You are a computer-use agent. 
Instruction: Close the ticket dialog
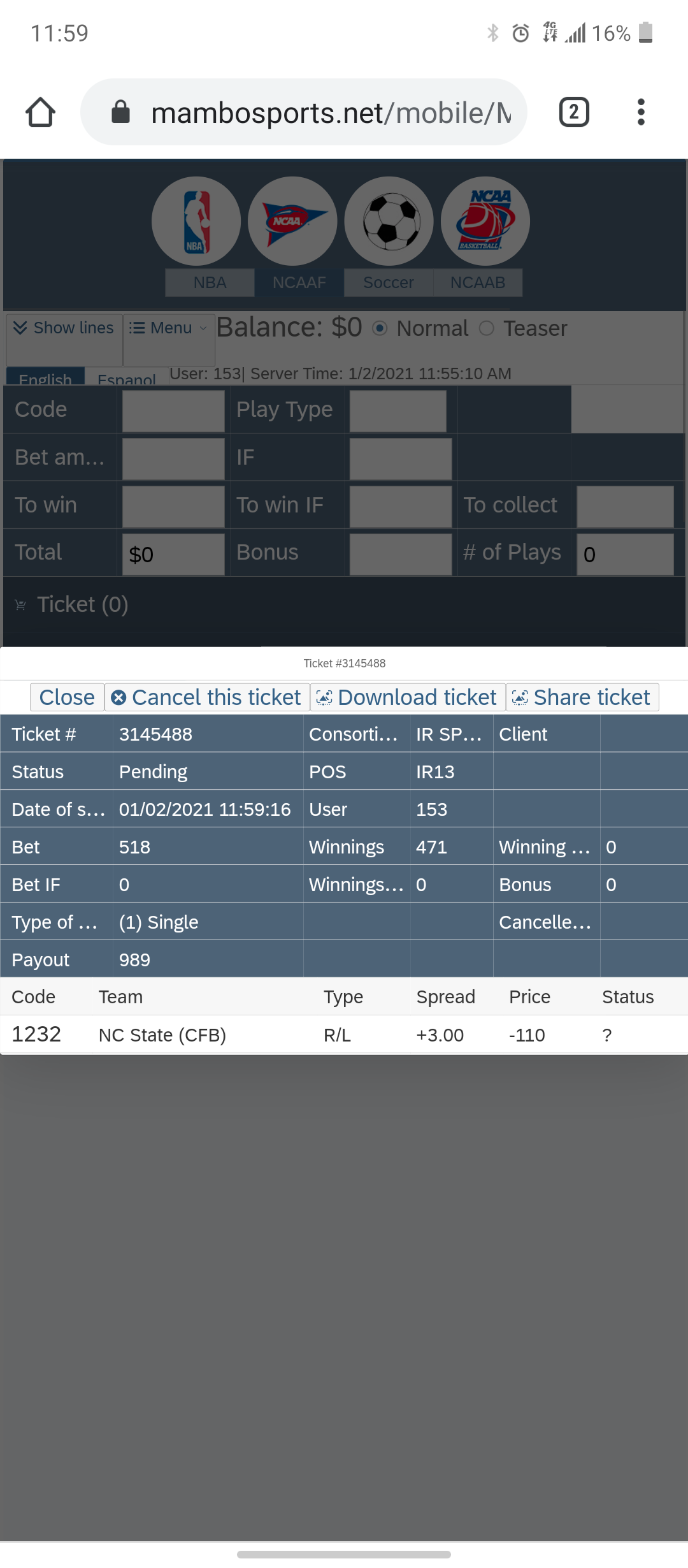tap(67, 697)
